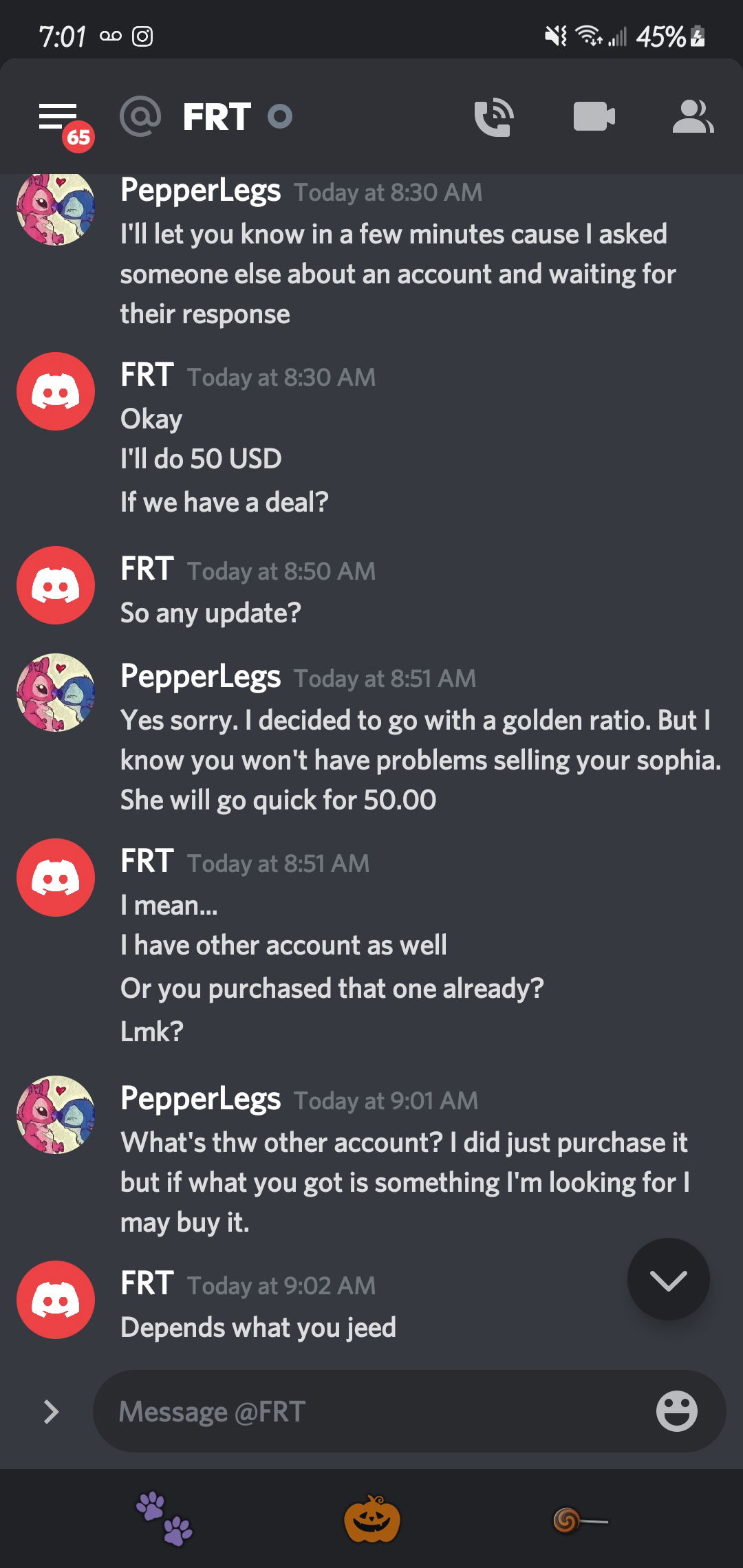Start a voice call with FRT

point(494,117)
